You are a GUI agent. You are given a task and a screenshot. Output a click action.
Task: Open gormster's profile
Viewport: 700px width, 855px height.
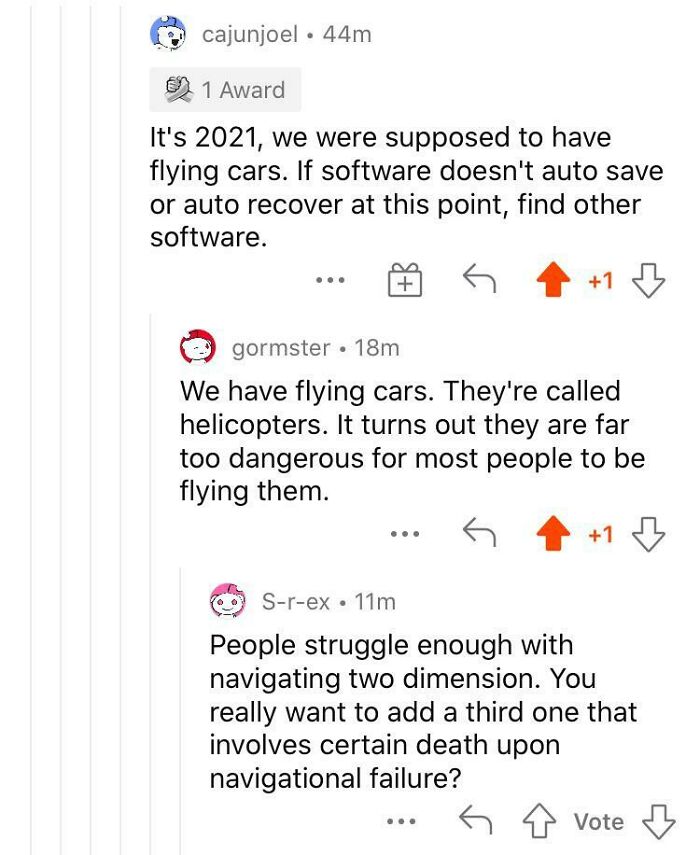tap(280, 348)
